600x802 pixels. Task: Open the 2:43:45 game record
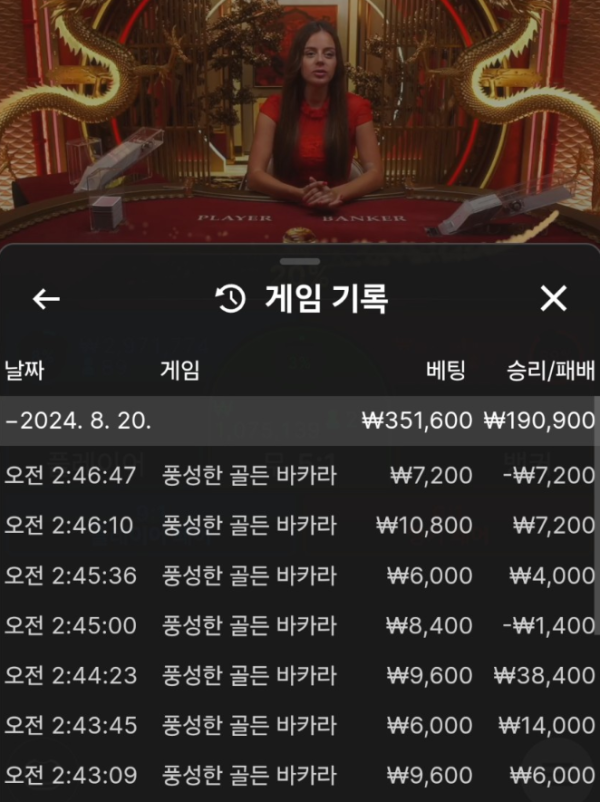pos(300,725)
